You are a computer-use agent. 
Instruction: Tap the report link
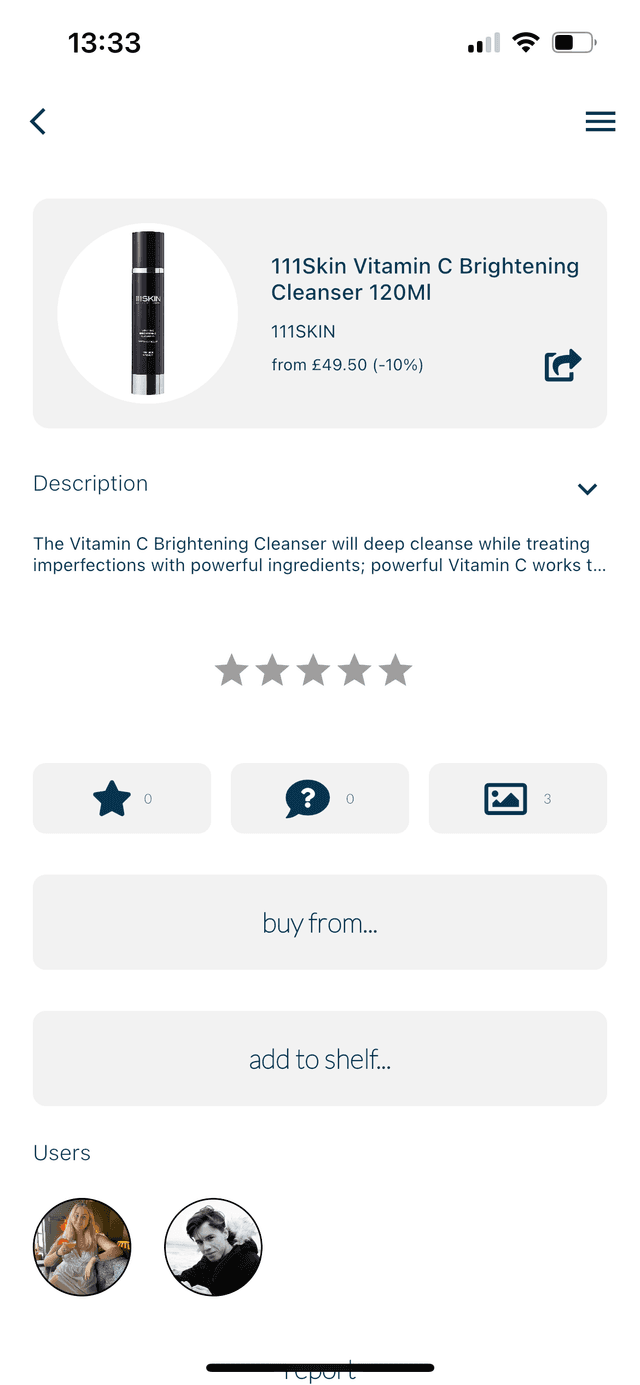(320, 1374)
